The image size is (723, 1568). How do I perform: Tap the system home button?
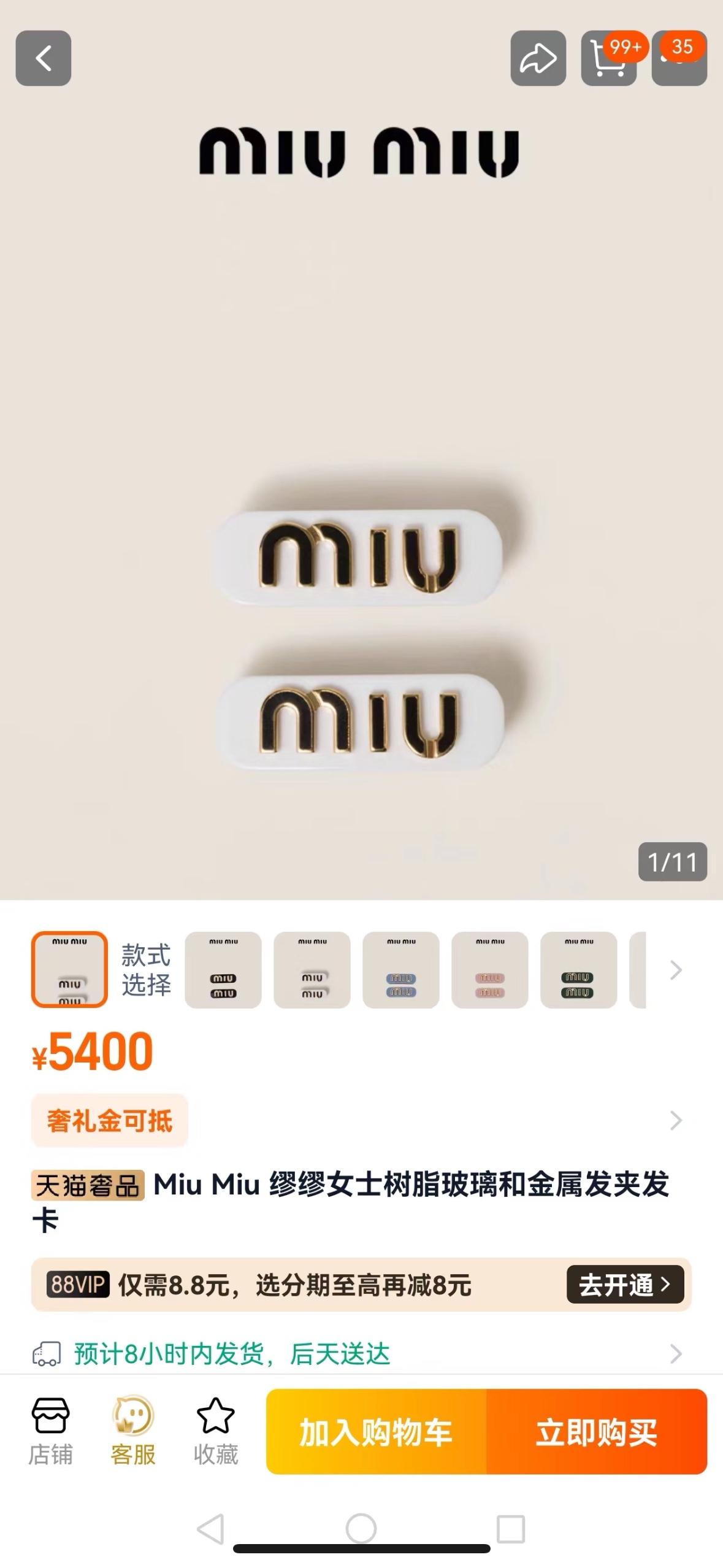coord(361,1528)
